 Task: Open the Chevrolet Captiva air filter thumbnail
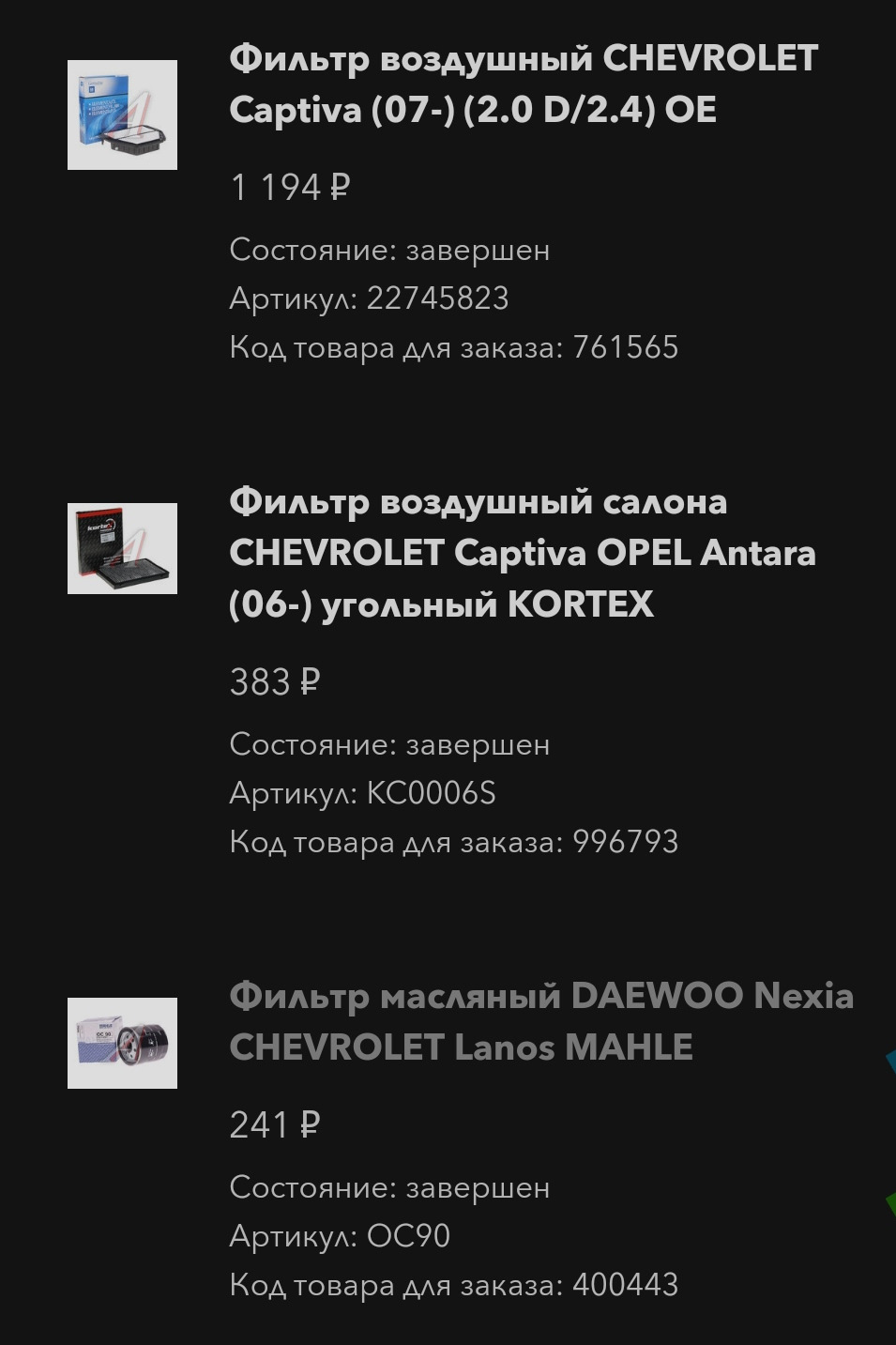[120, 115]
